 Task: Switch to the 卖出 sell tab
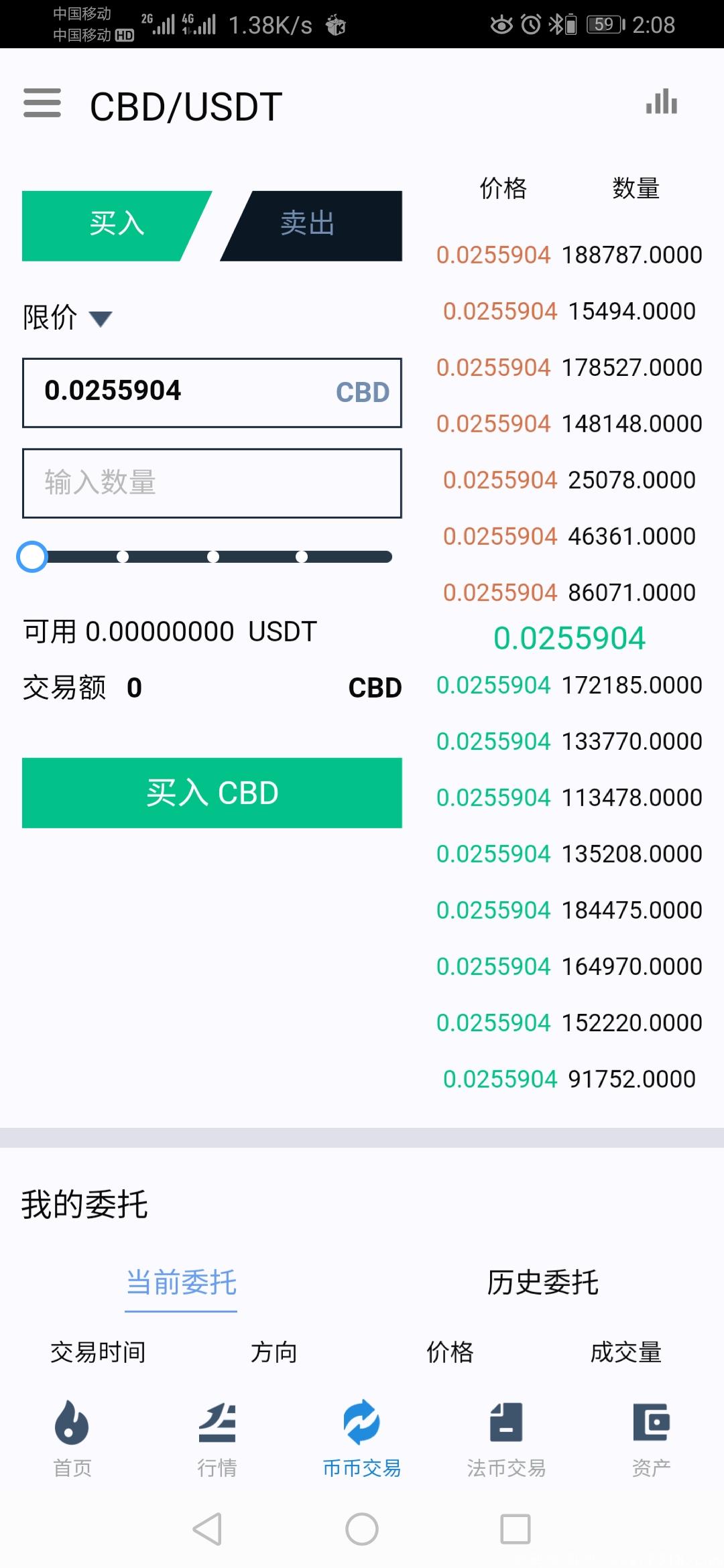coord(311,226)
